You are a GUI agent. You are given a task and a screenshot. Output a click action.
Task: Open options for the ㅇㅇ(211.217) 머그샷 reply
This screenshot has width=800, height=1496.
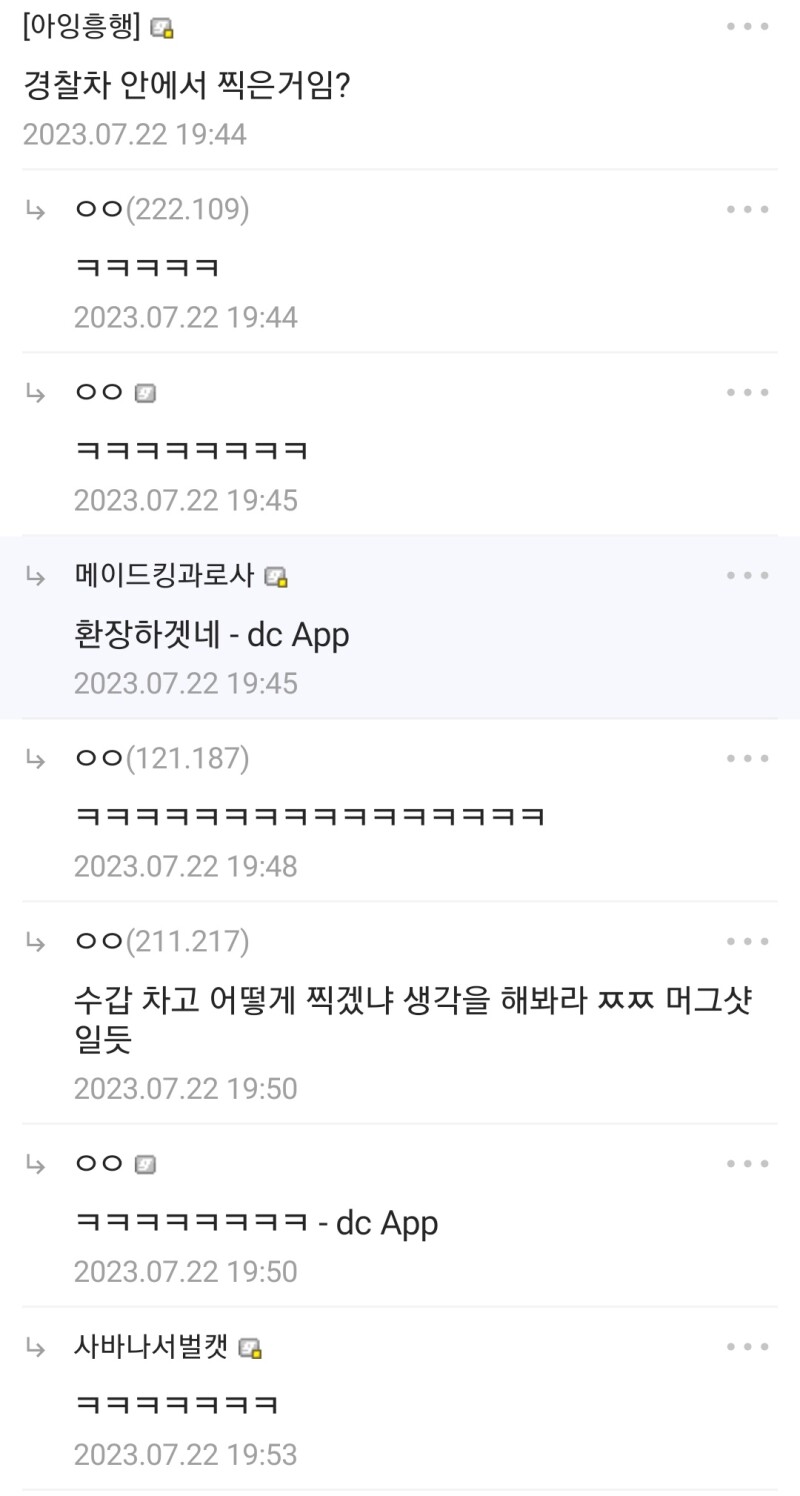(747, 942)
